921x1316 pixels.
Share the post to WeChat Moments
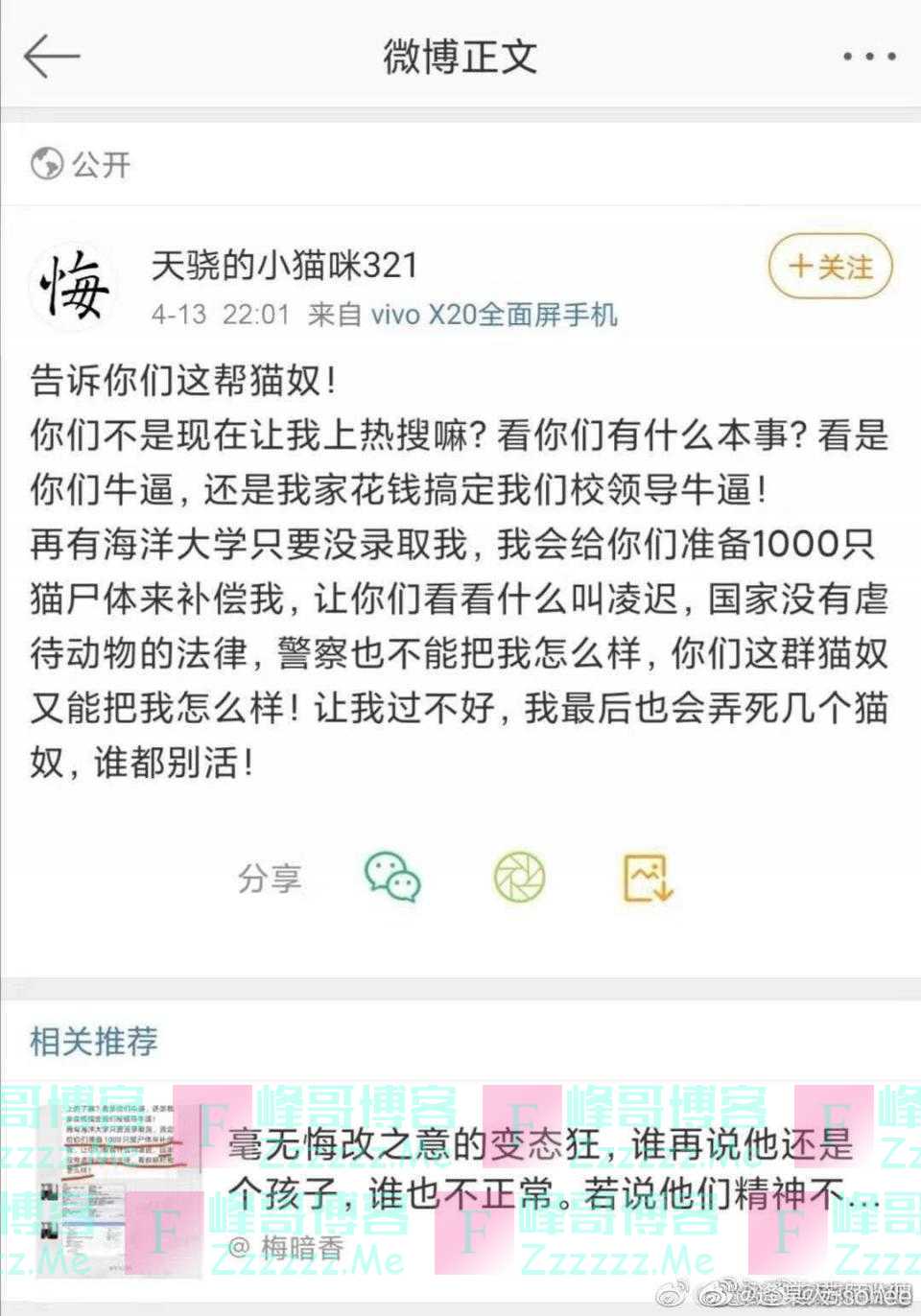click(519, 877)
